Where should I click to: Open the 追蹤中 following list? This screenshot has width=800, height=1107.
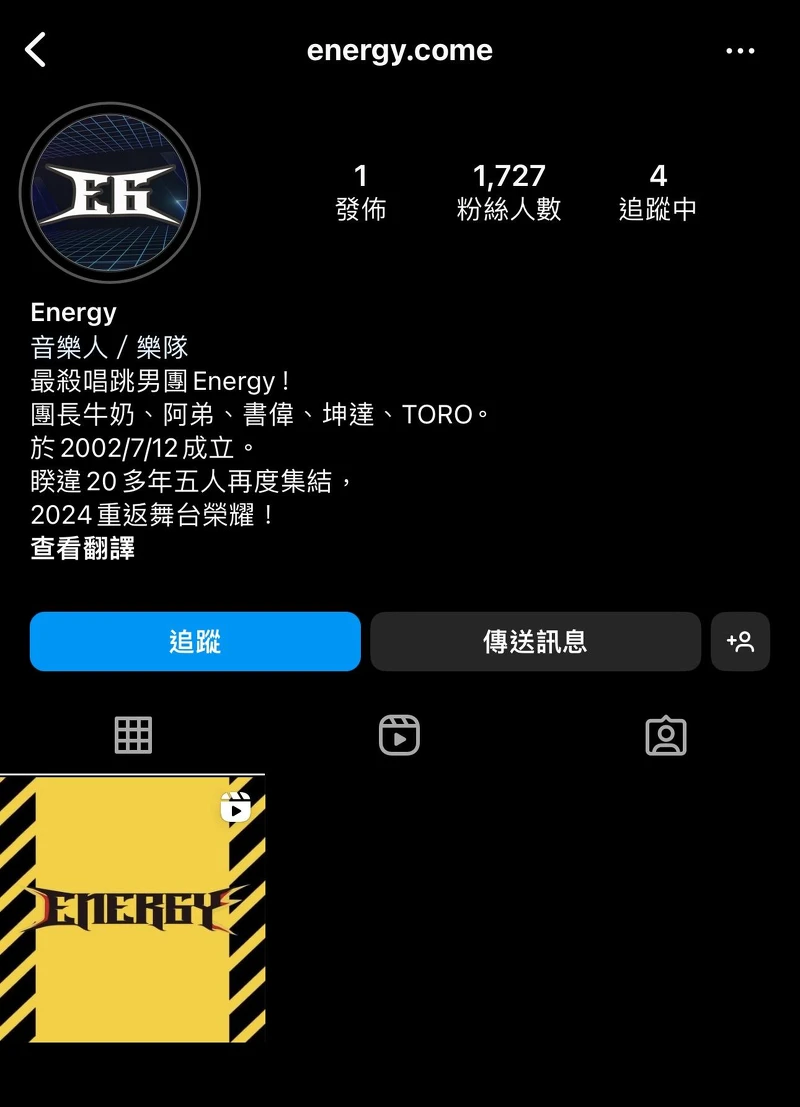(x=657, y=192)
